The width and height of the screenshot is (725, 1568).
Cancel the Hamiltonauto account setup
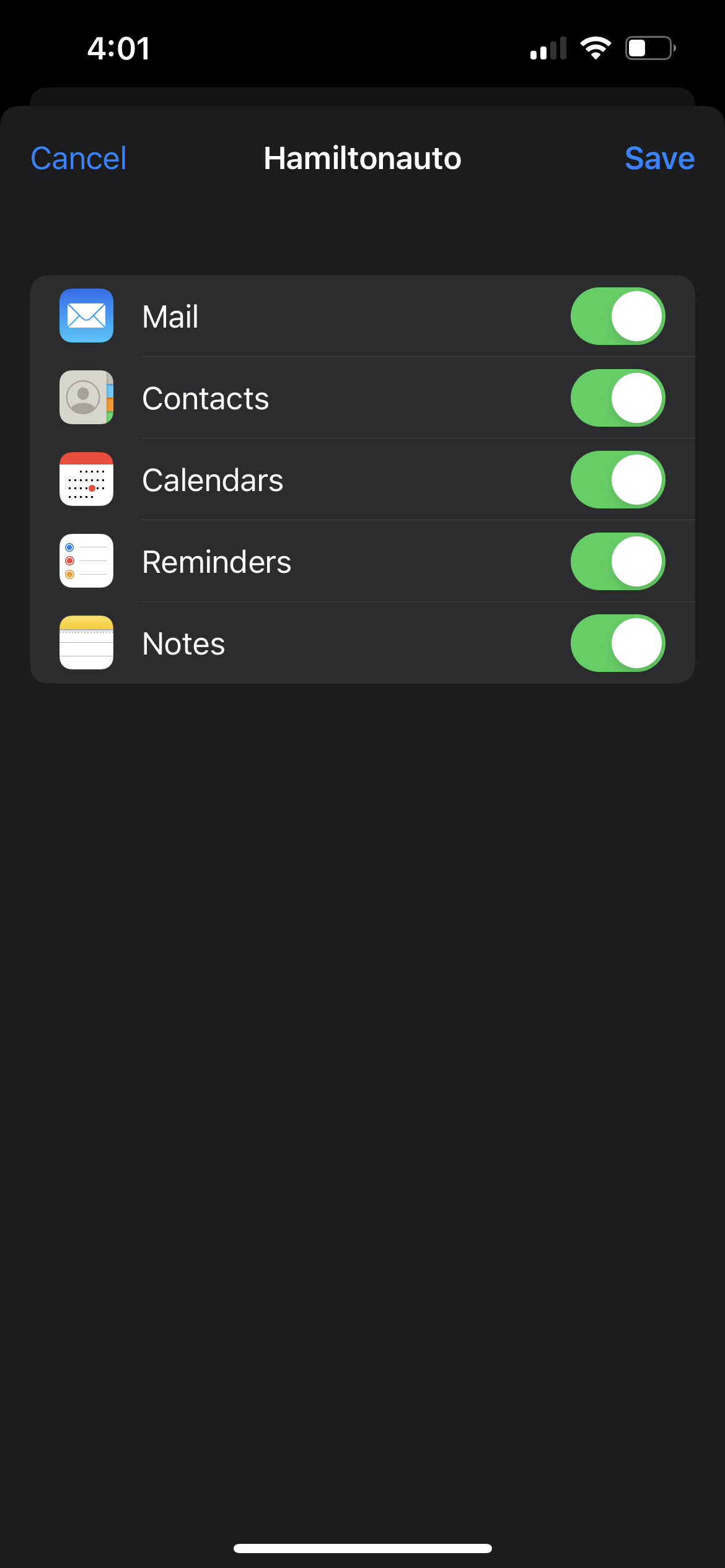79,158
